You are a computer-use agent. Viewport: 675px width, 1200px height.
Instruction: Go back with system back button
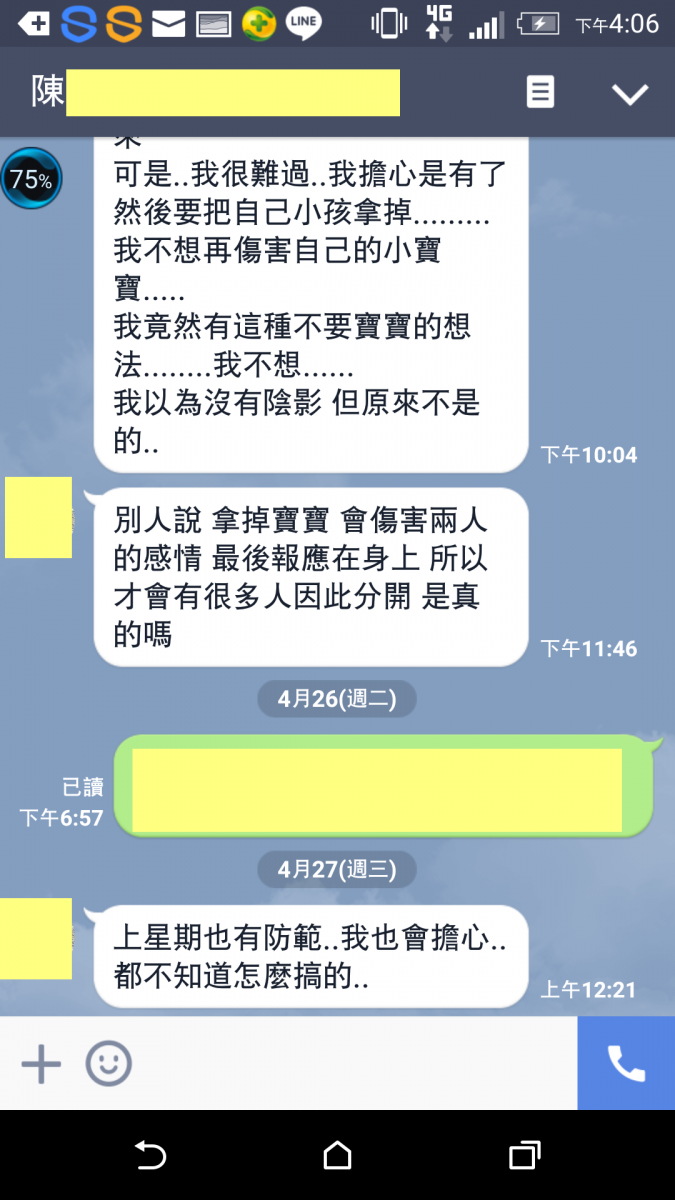pos(150,1155)
